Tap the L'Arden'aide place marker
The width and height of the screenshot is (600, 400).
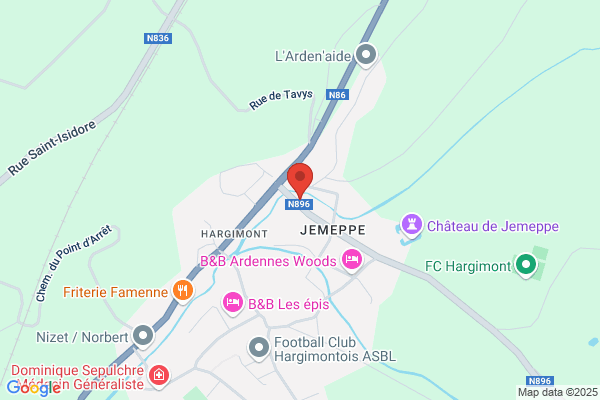(x=366, y=56)
